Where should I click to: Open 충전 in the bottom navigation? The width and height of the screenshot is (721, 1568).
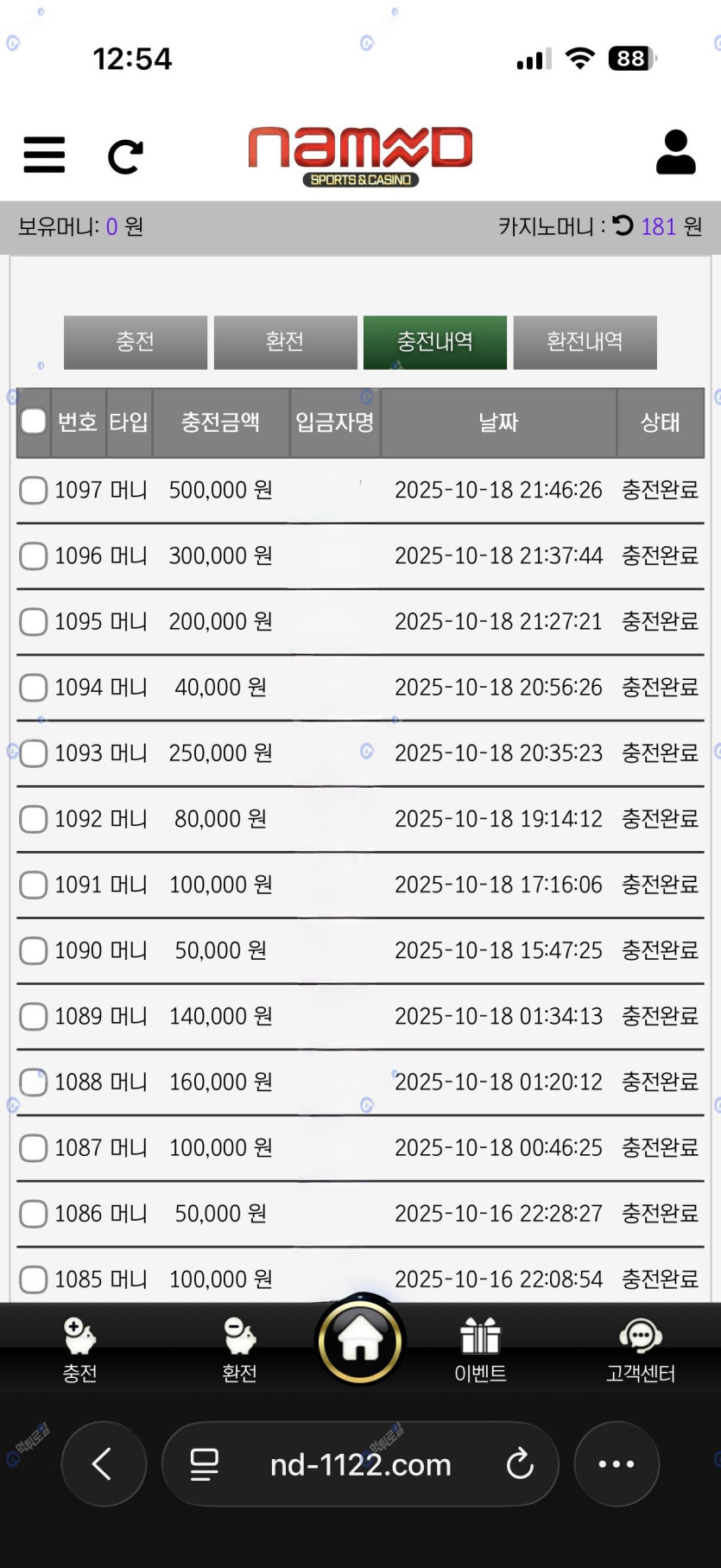click(x=79, y=1349)
